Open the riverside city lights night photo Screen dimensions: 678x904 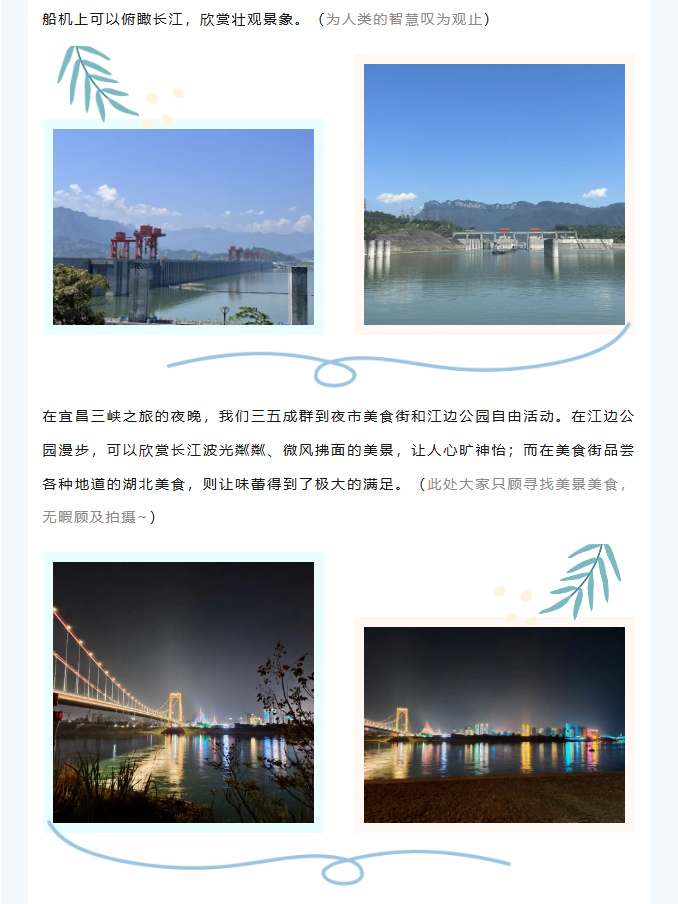click(x=494, y=725)
